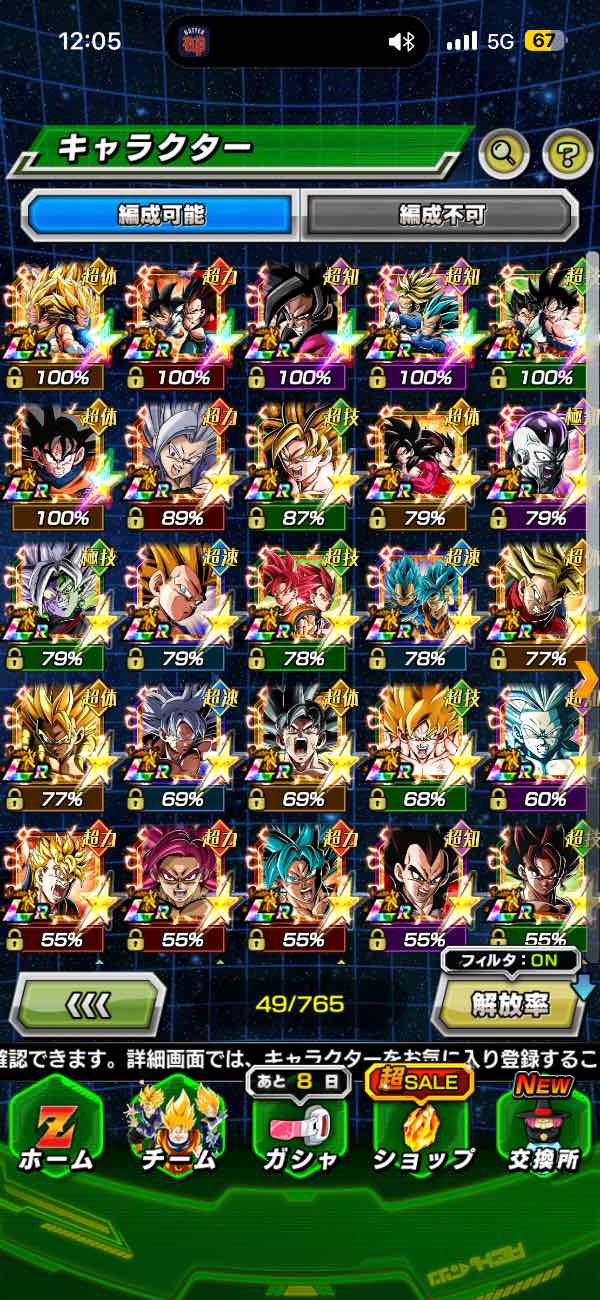Open the 解放率 sort button

(508, 1003)
